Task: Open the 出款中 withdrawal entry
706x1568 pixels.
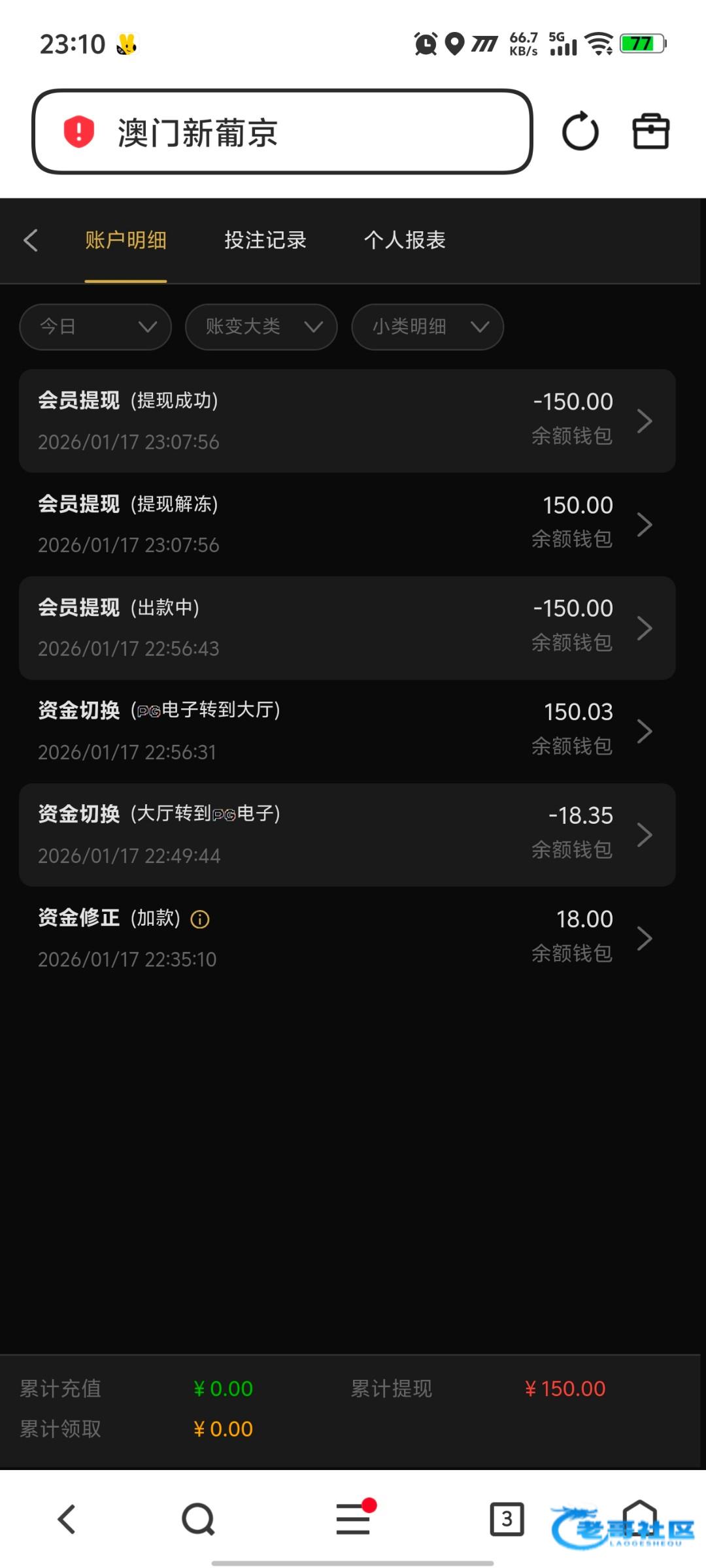Action: pos(346,628)
